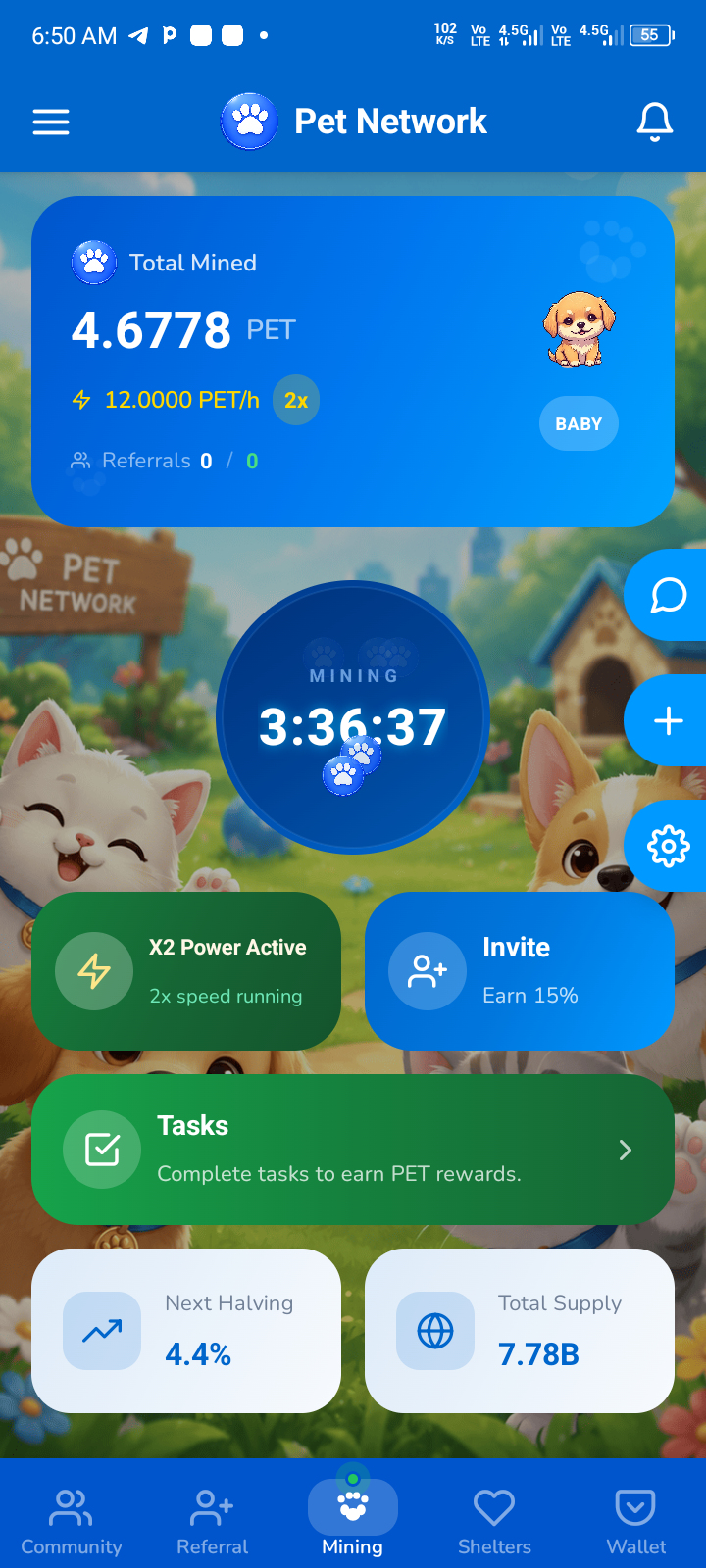Viewport: 706px width, 1568px height.
Task: Tap the mining countdown circle
Action: pos(353,718)
